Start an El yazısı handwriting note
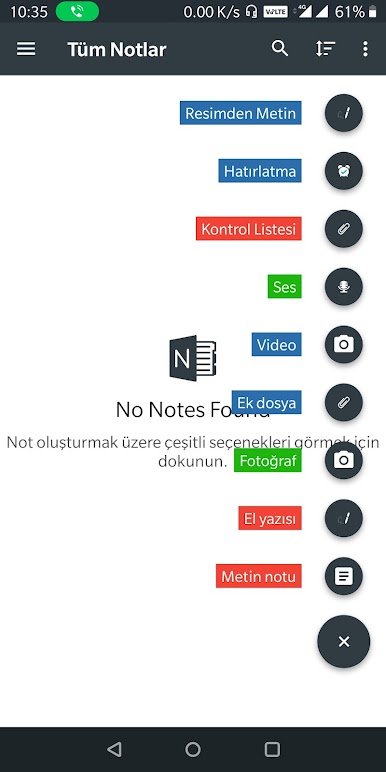Screen dimensions: 386x772 (x=344, y=518)
